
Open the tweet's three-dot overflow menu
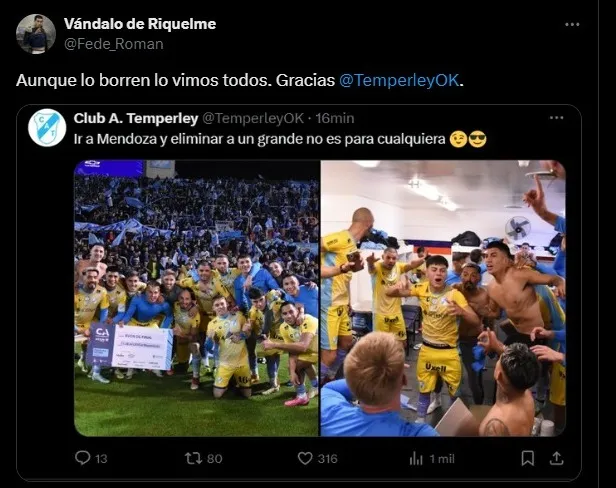[571, 24]
